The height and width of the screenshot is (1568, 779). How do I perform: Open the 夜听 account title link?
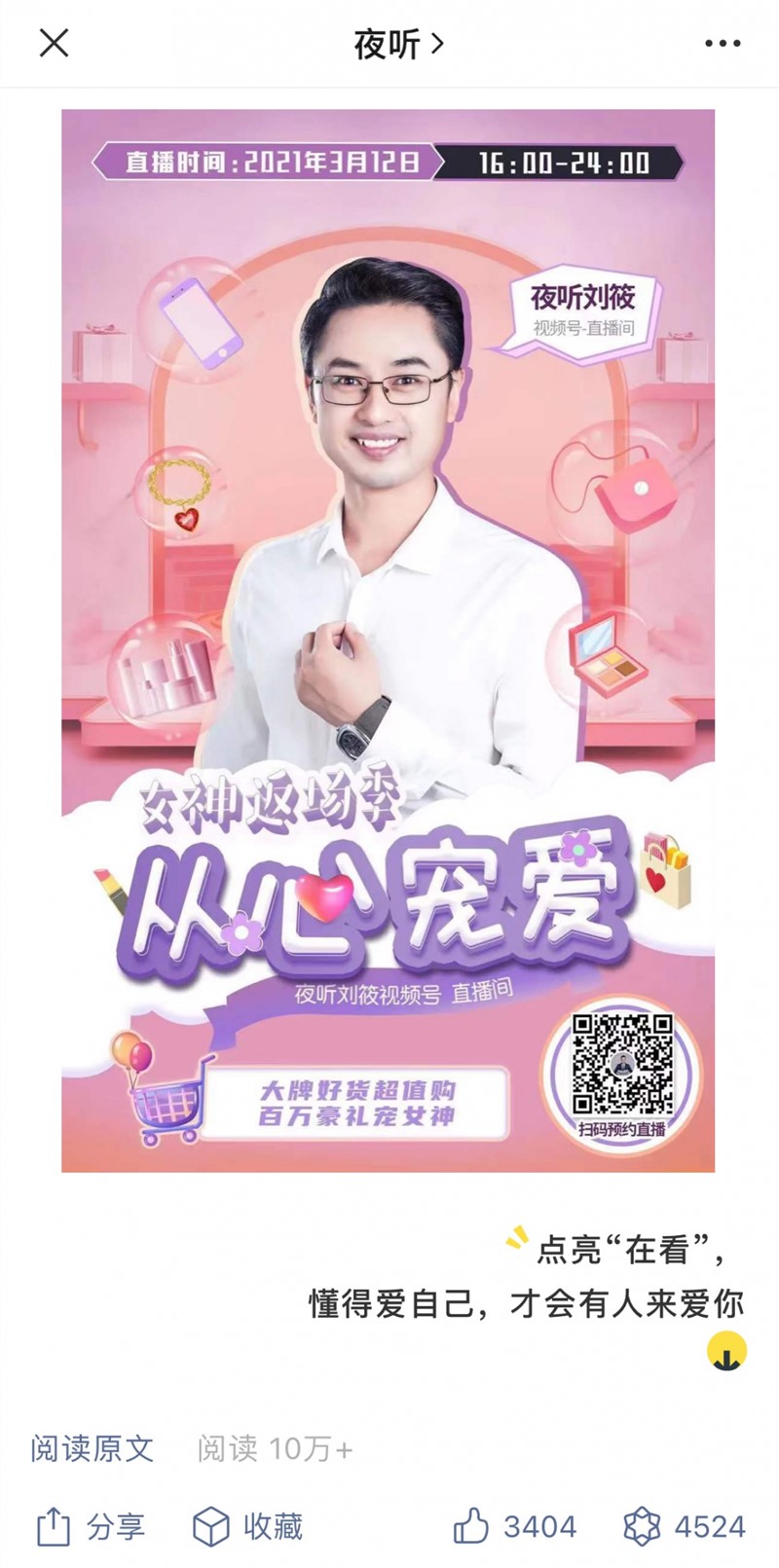(x=397, y=44)
